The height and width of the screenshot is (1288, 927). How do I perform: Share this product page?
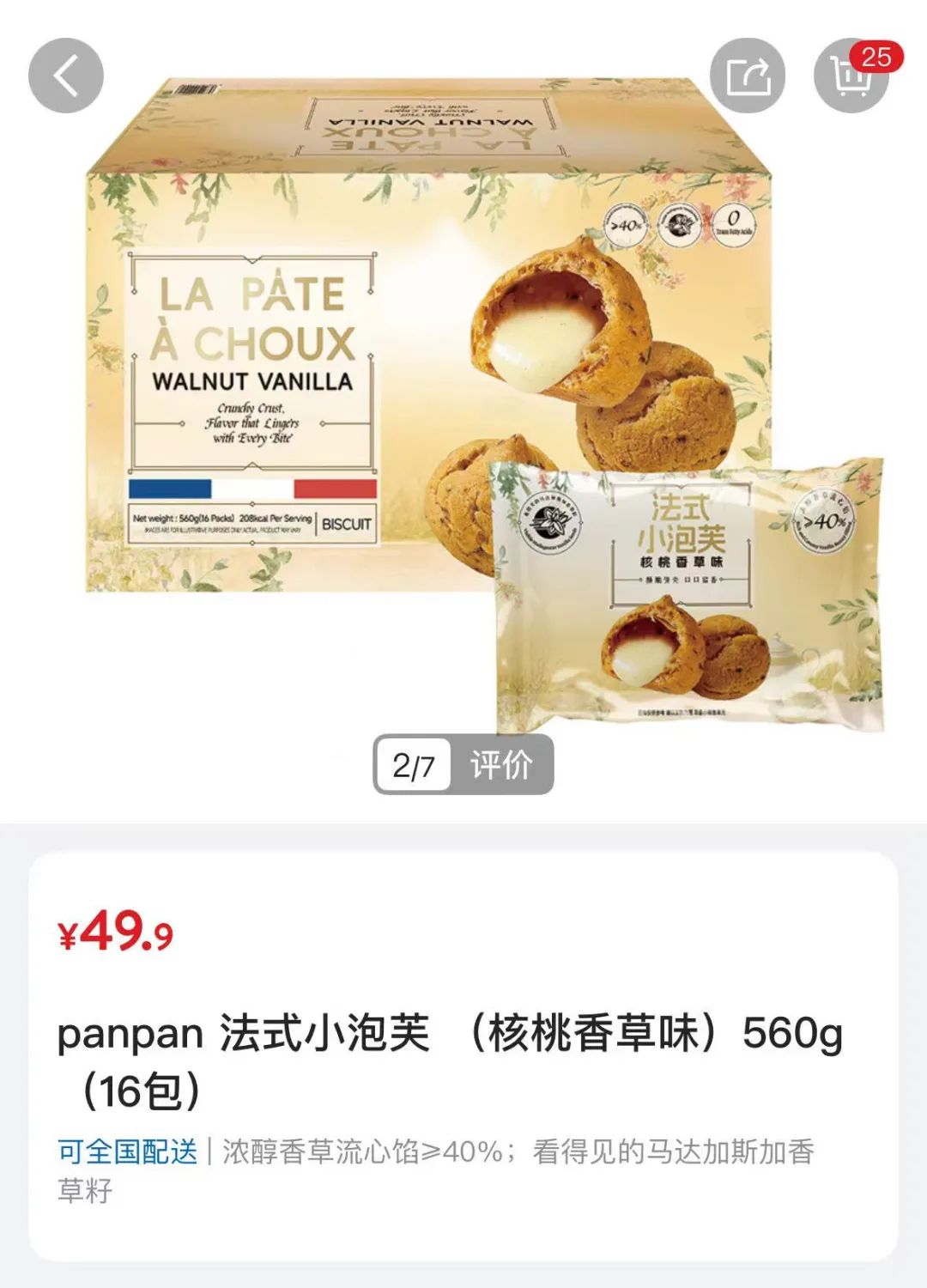pos(748,76)
